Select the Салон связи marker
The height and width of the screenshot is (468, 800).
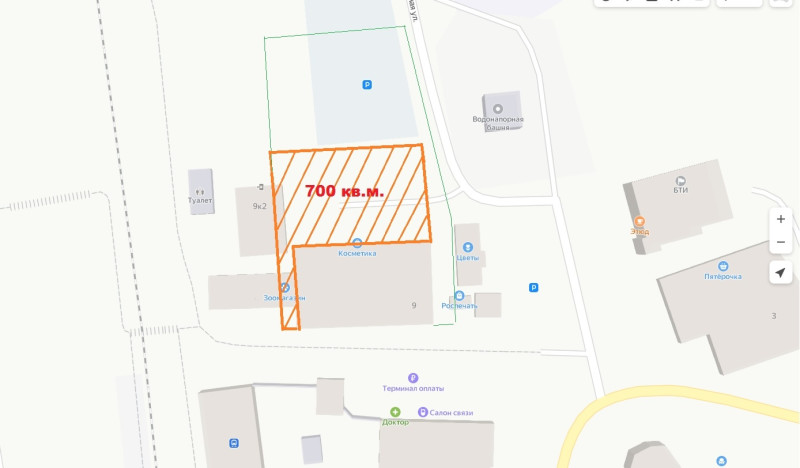click(423, 412)
